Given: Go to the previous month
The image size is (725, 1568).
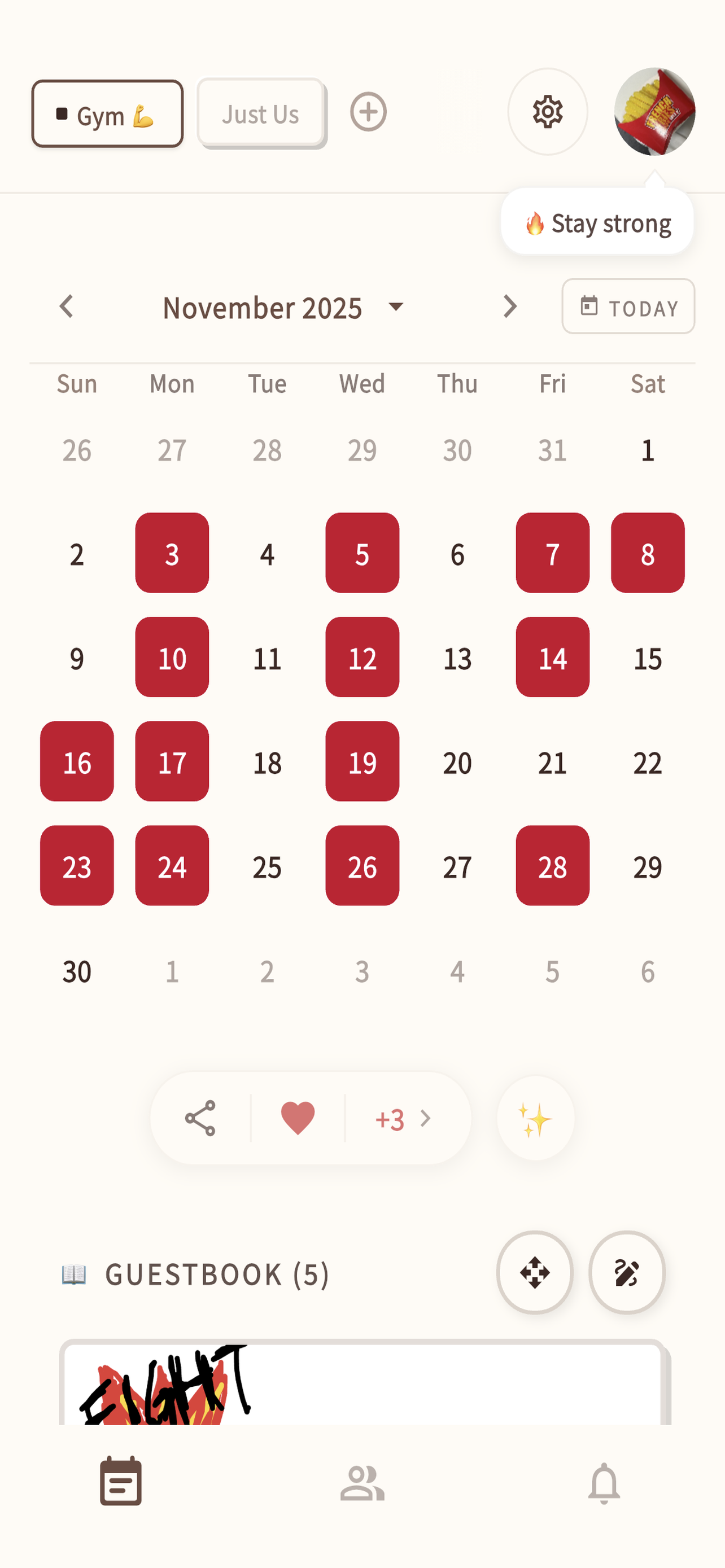Looking at the screenshot, I should tap(67, 306).
